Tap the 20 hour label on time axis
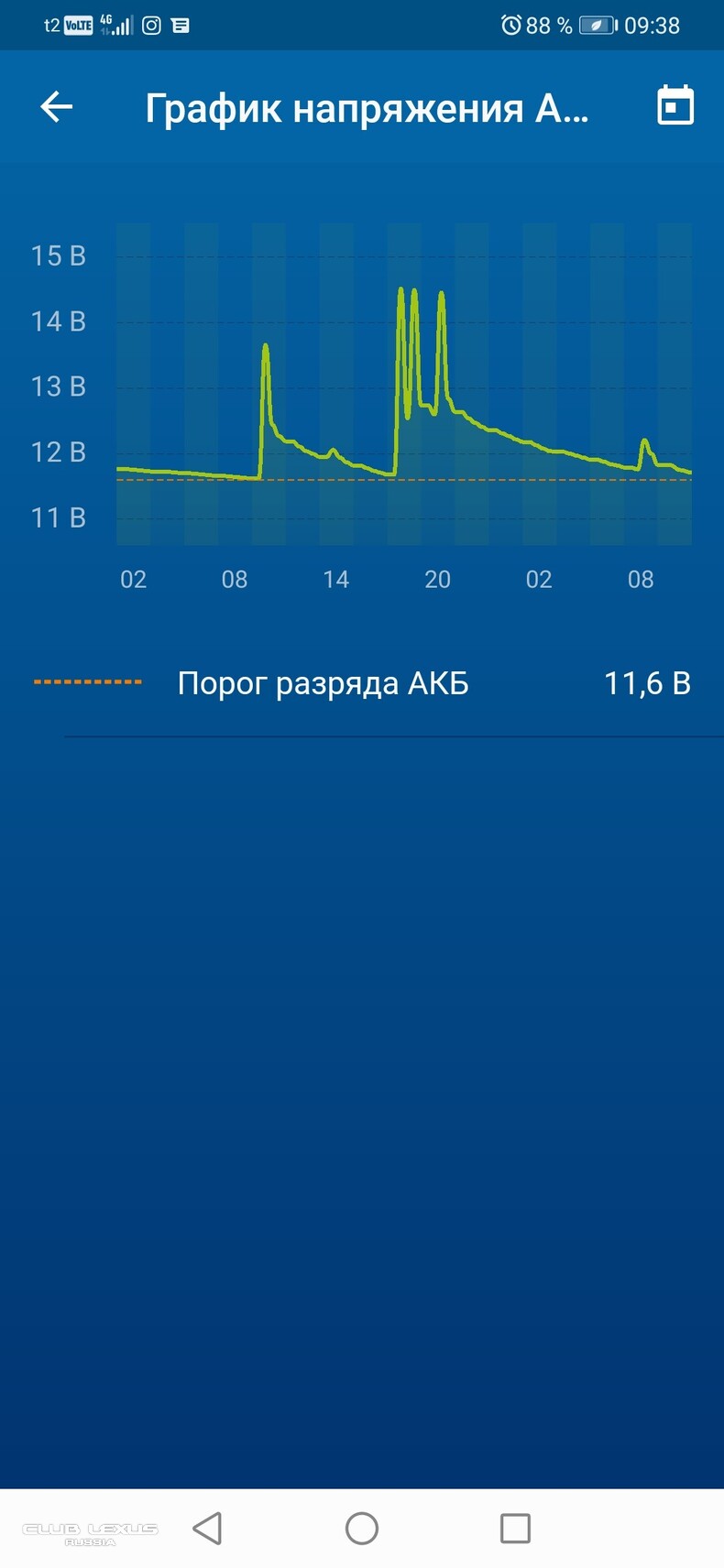Screen dimensions: 724x1568 (436, 579)
